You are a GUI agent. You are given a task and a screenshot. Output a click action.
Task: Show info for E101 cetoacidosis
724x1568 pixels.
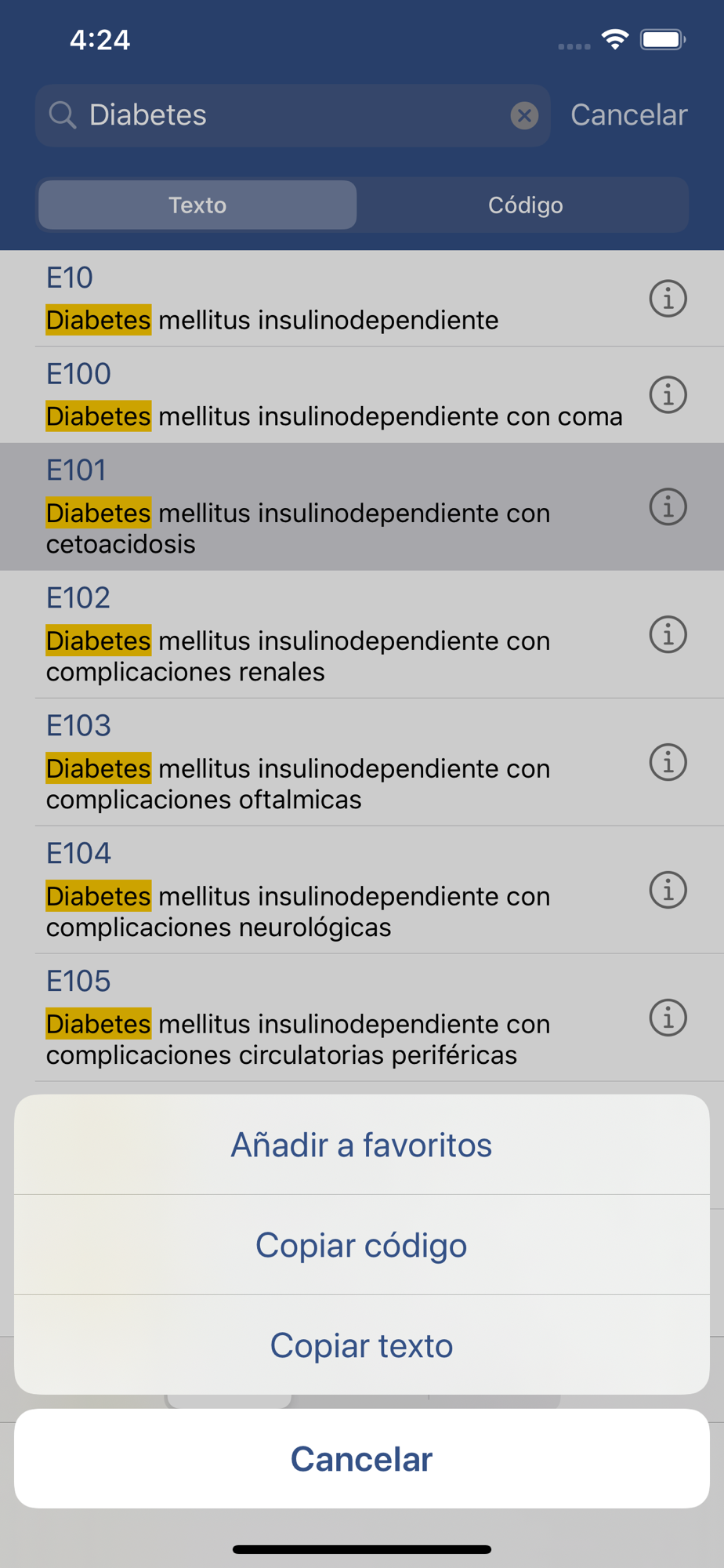[668, 506]
